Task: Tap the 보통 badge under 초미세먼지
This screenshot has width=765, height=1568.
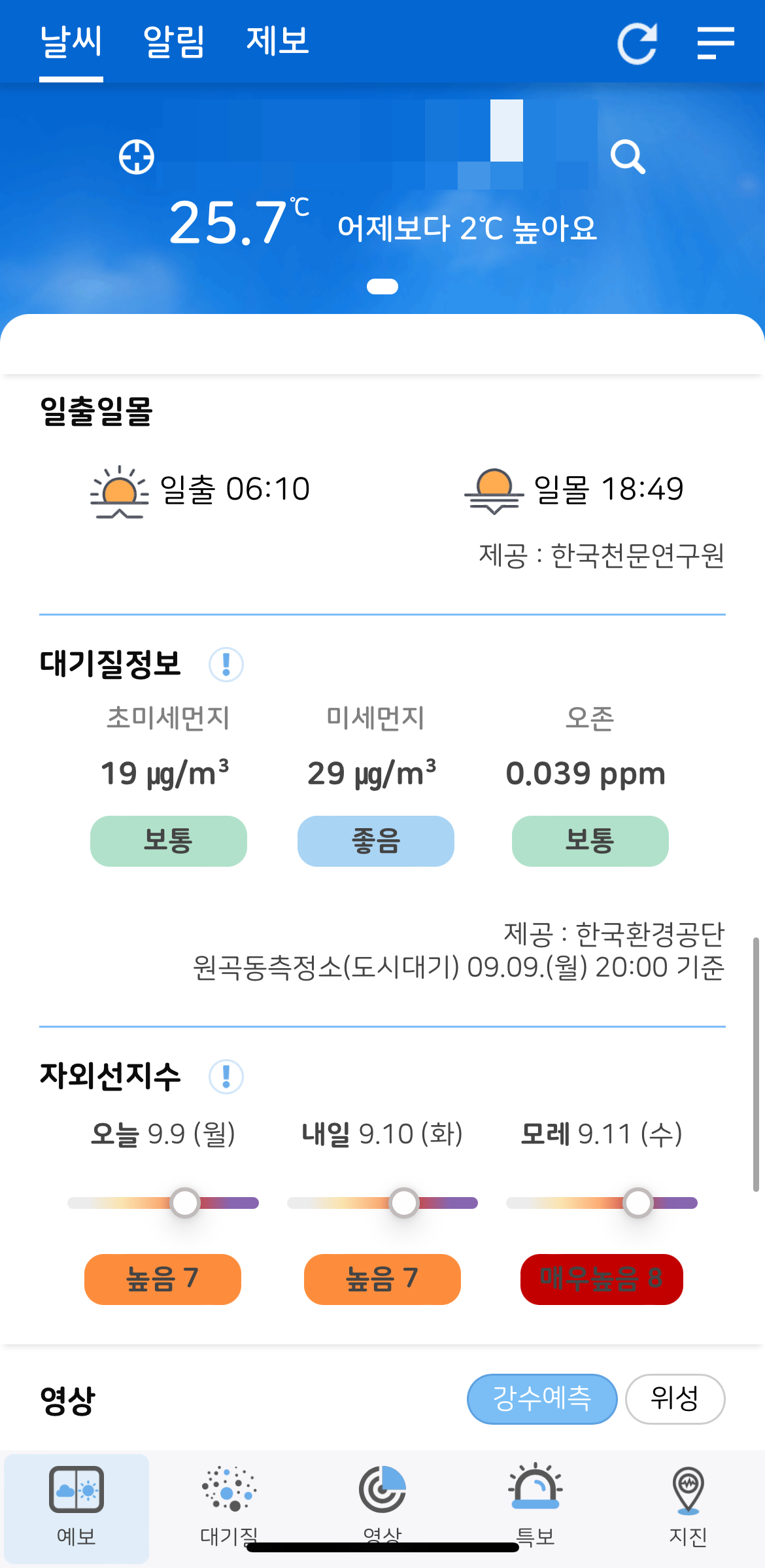Action: [168, 841]
